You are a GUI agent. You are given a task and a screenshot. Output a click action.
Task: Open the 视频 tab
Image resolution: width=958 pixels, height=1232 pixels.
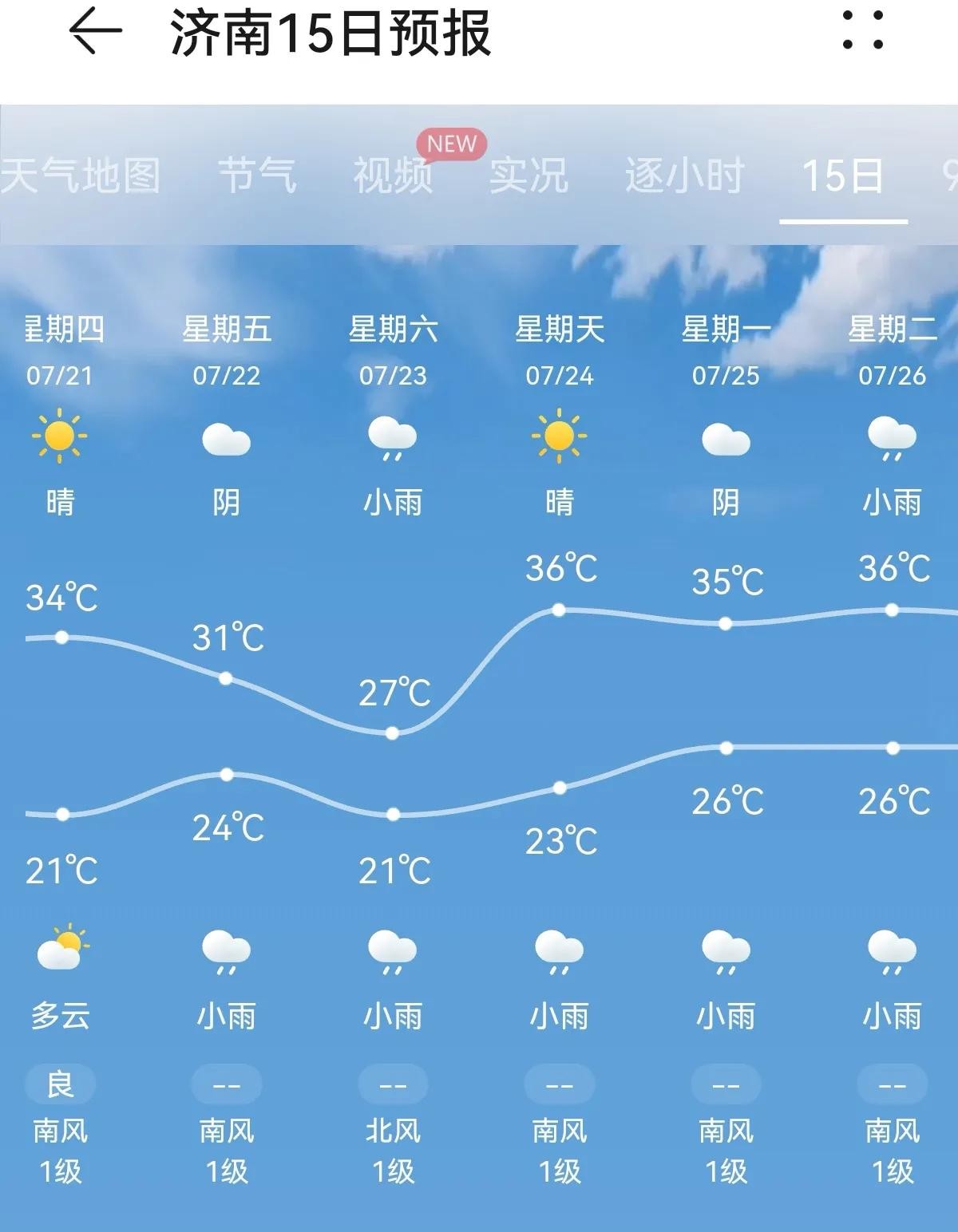[393, 176]
